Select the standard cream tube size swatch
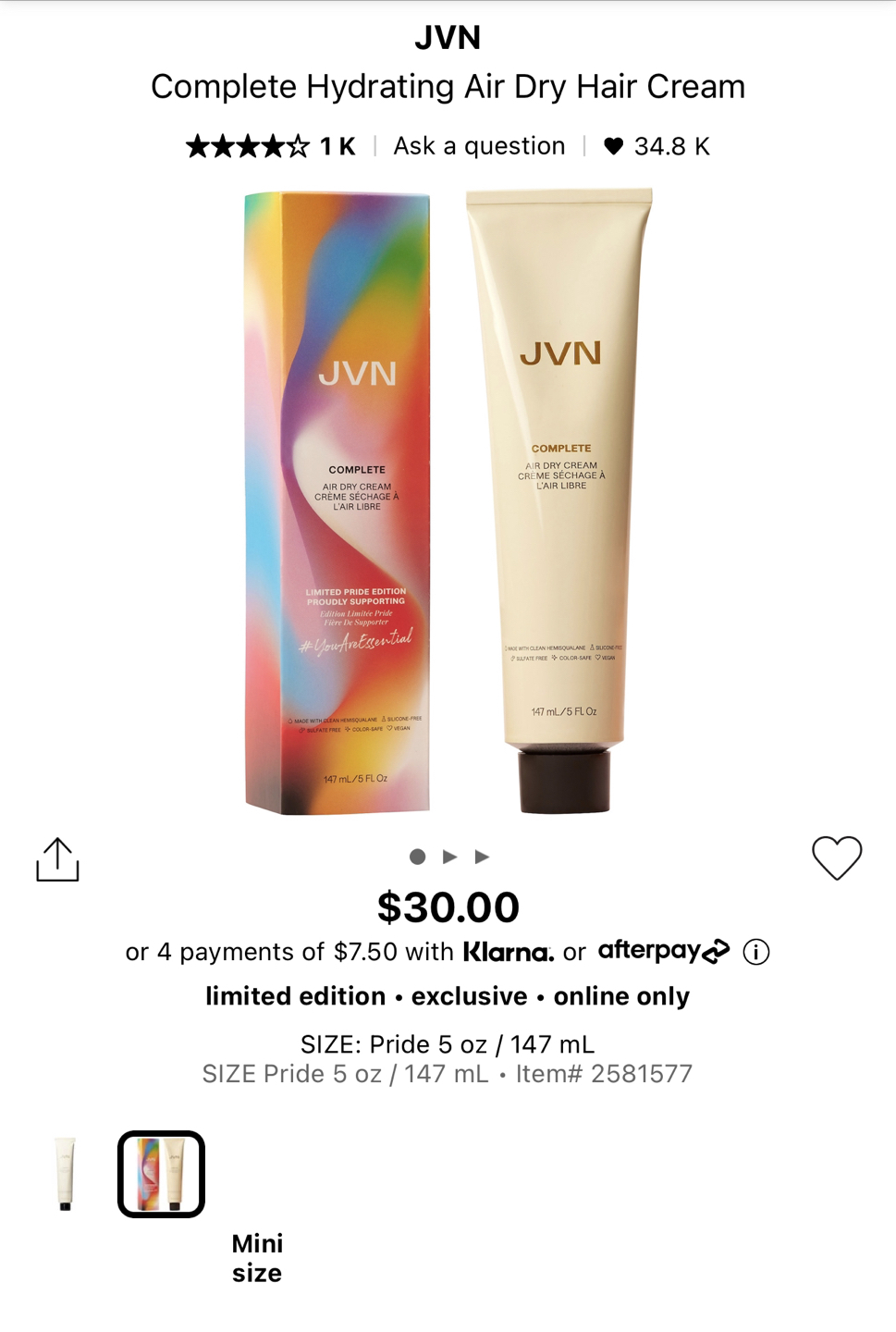Viewport: 896px width, 1332px height. [x=65, y=1174]
